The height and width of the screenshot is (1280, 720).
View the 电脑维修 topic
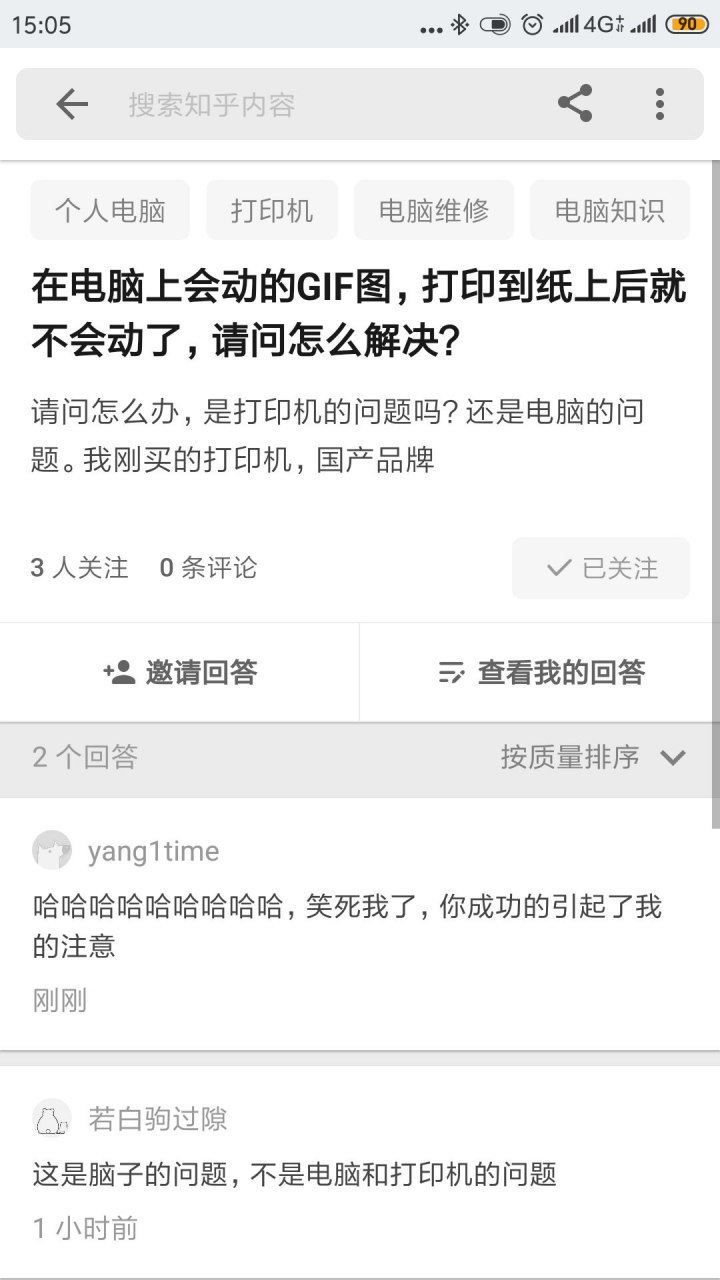pyautogui.click(x=434, y=211)
